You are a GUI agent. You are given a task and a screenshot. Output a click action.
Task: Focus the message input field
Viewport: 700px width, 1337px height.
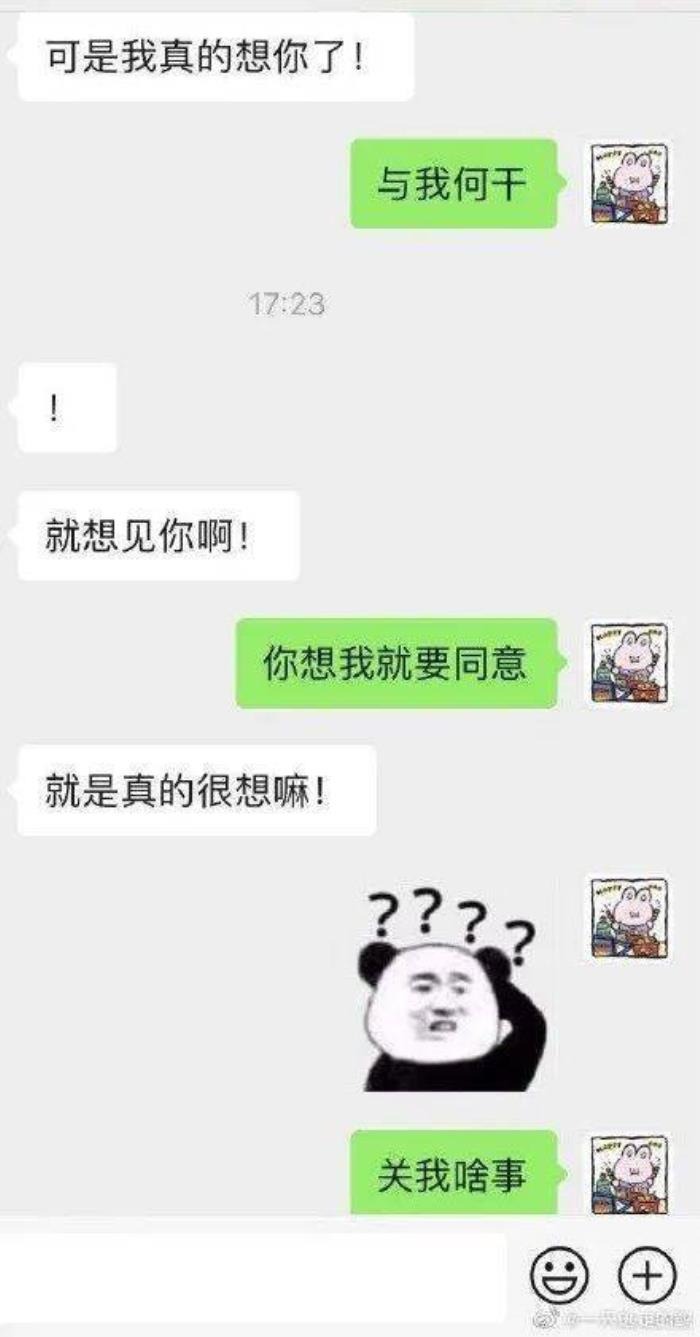pos(250,1273)
